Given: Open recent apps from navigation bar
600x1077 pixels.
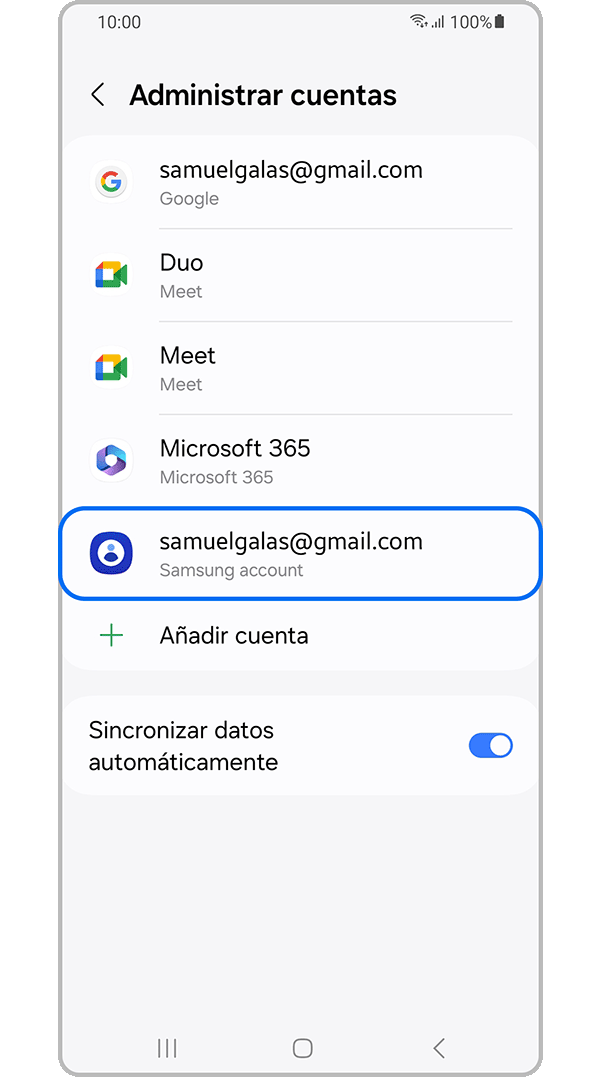Looking at the screenshot, I should click(x=167, y=1048).
